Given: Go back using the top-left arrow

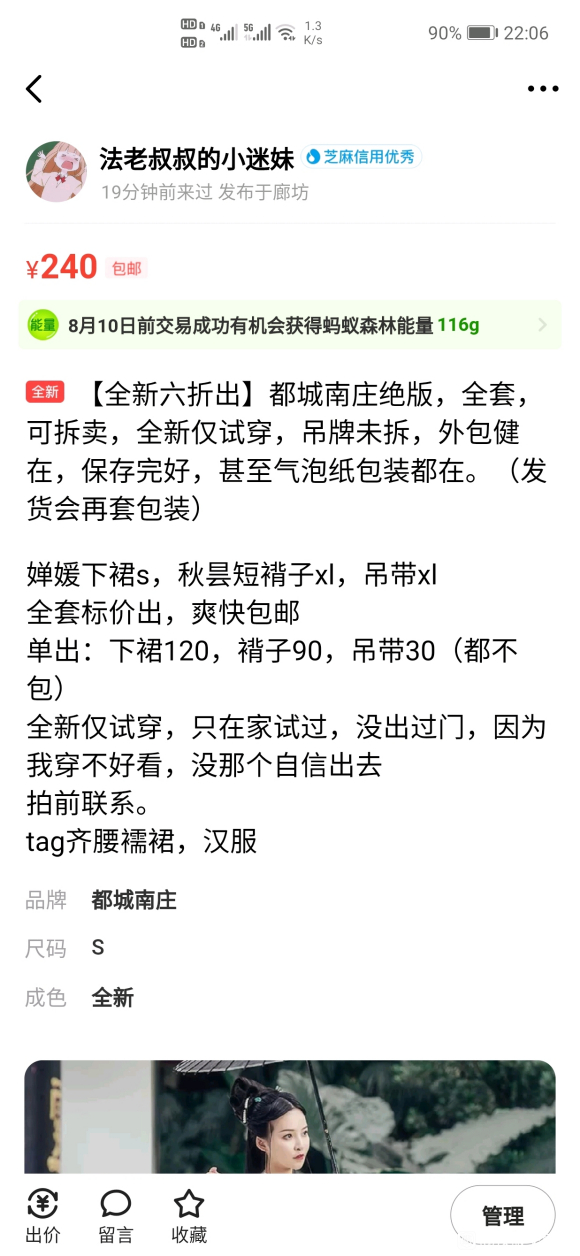Looking at the screenshot, I should [34, 89].
